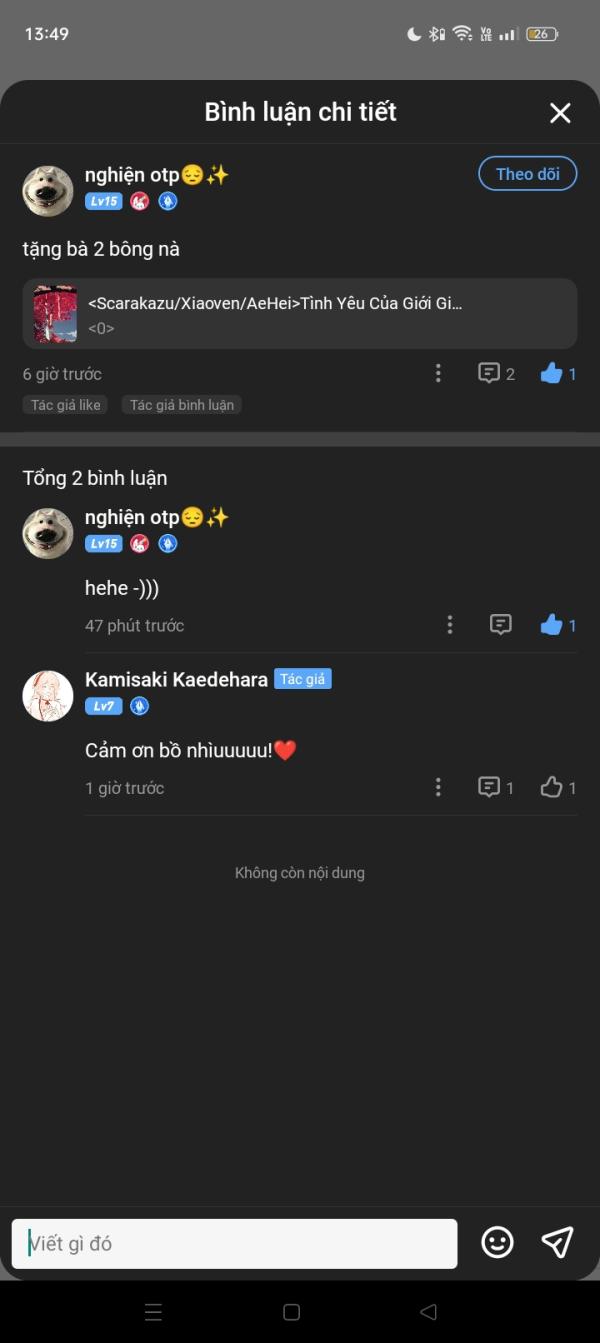This screenshot has width=600, height=1343.
Task: Open options for the "hehe -)))" comment
Action: [450, 625]
